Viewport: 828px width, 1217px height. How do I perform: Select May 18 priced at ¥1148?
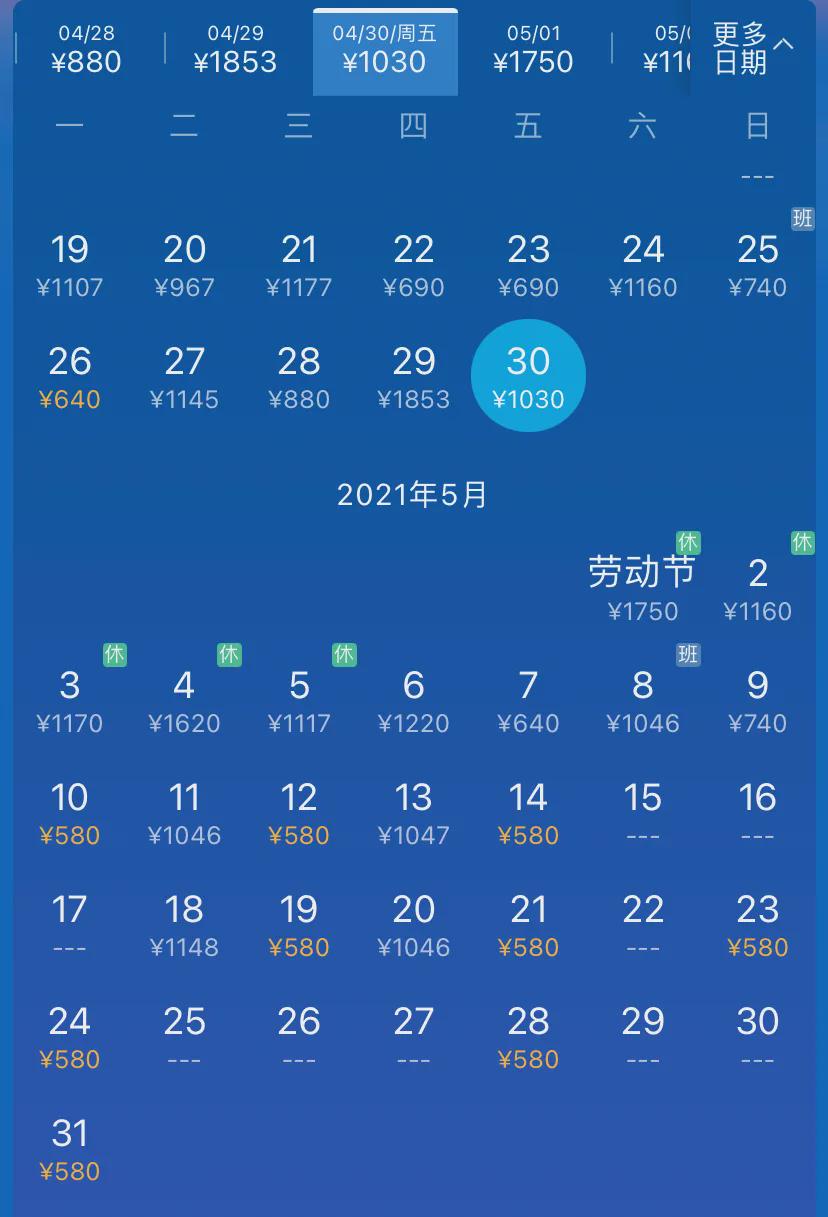(x=184, y=924)
